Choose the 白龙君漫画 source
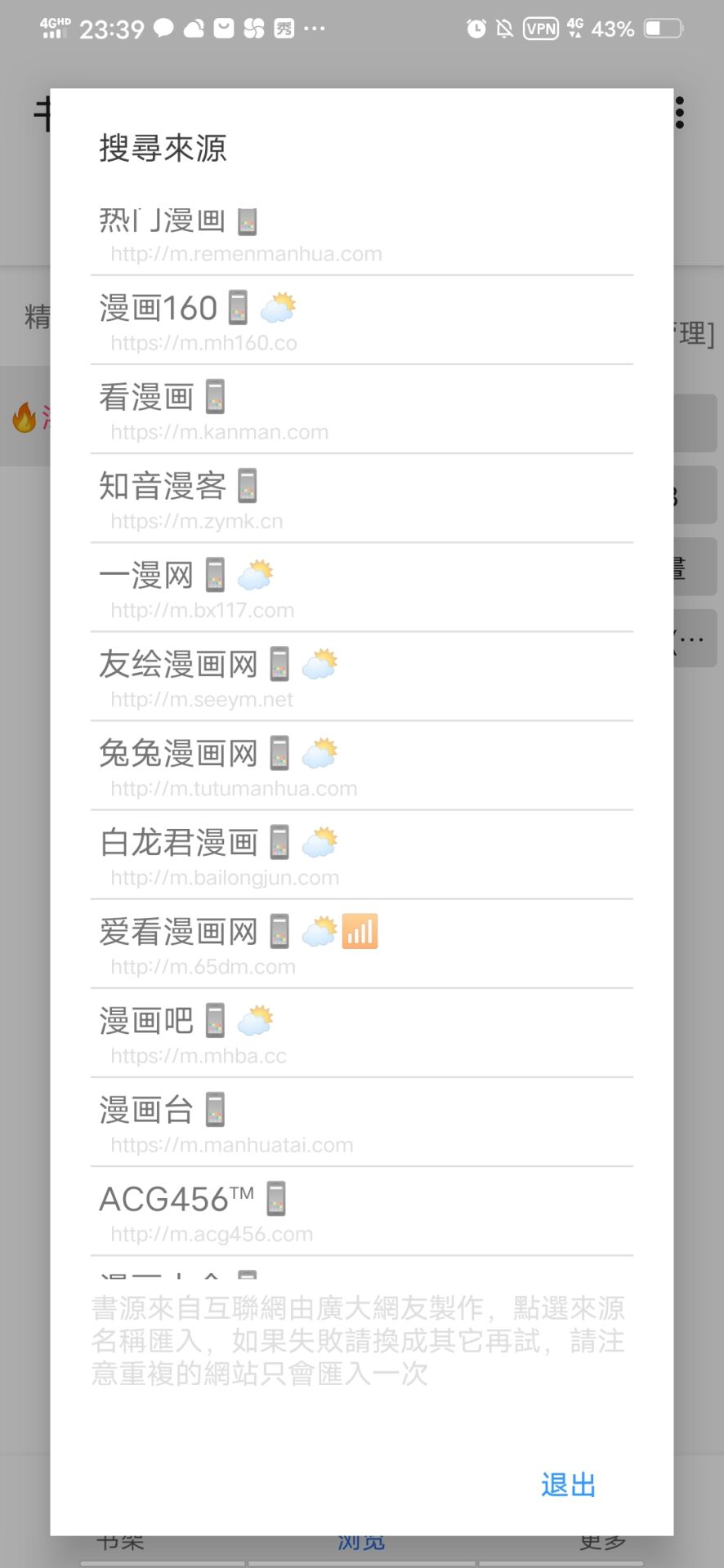This screenshot has width=724, height=1568. pyautogui.click(x=361, y=856)
